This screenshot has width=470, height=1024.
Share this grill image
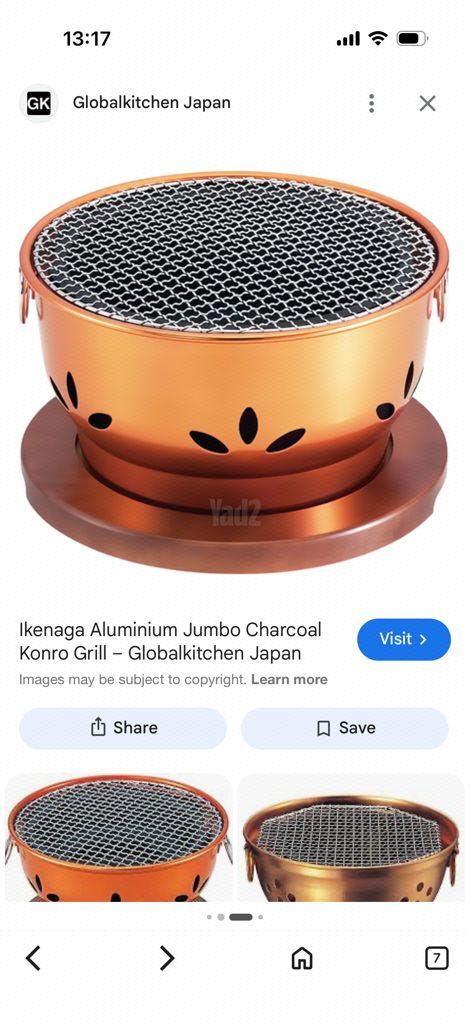point(123,728)
